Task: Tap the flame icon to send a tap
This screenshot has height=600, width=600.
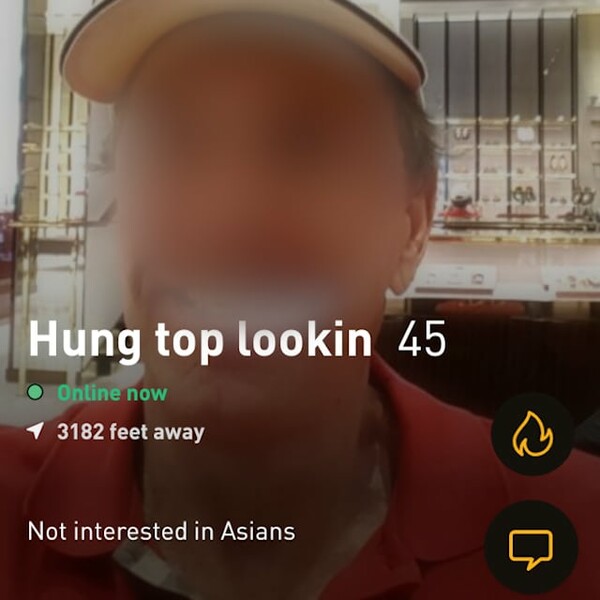Action: pos(532,434)
